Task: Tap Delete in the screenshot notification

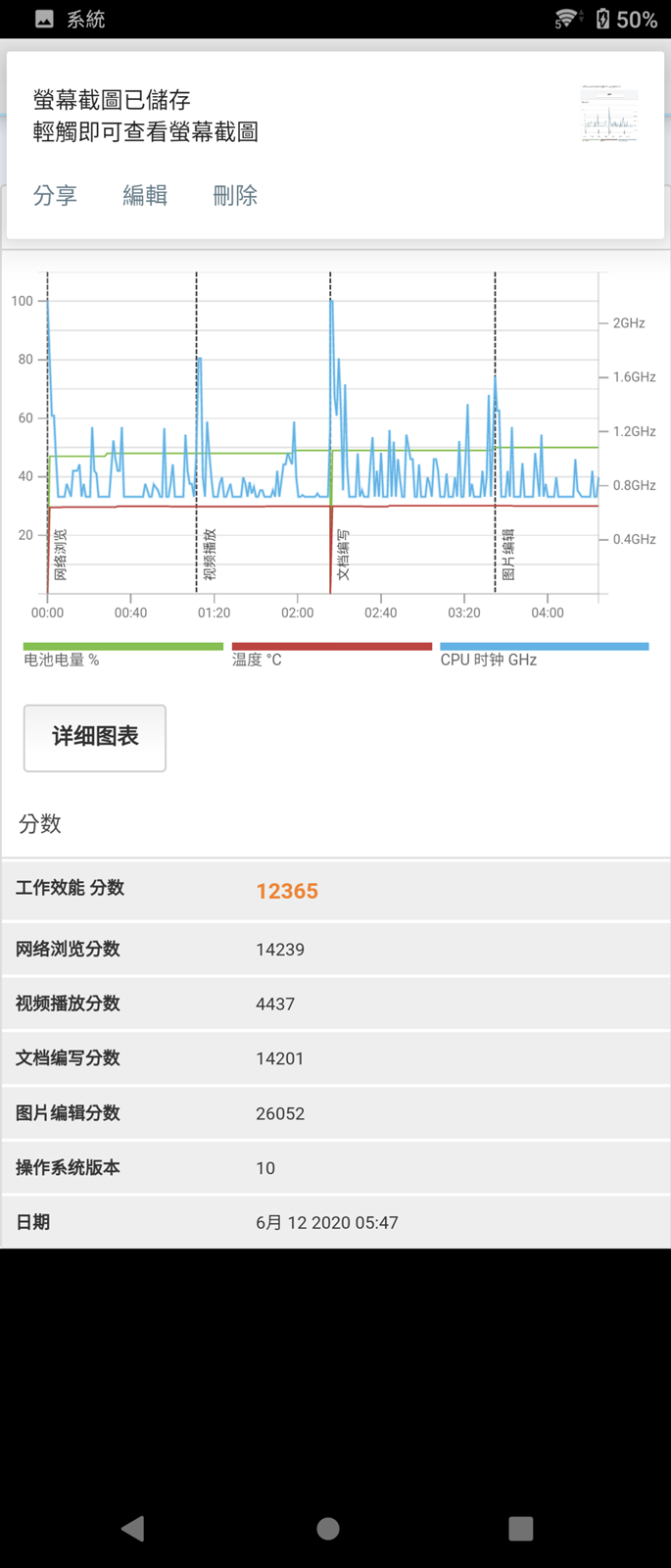Action: [235, 195]
